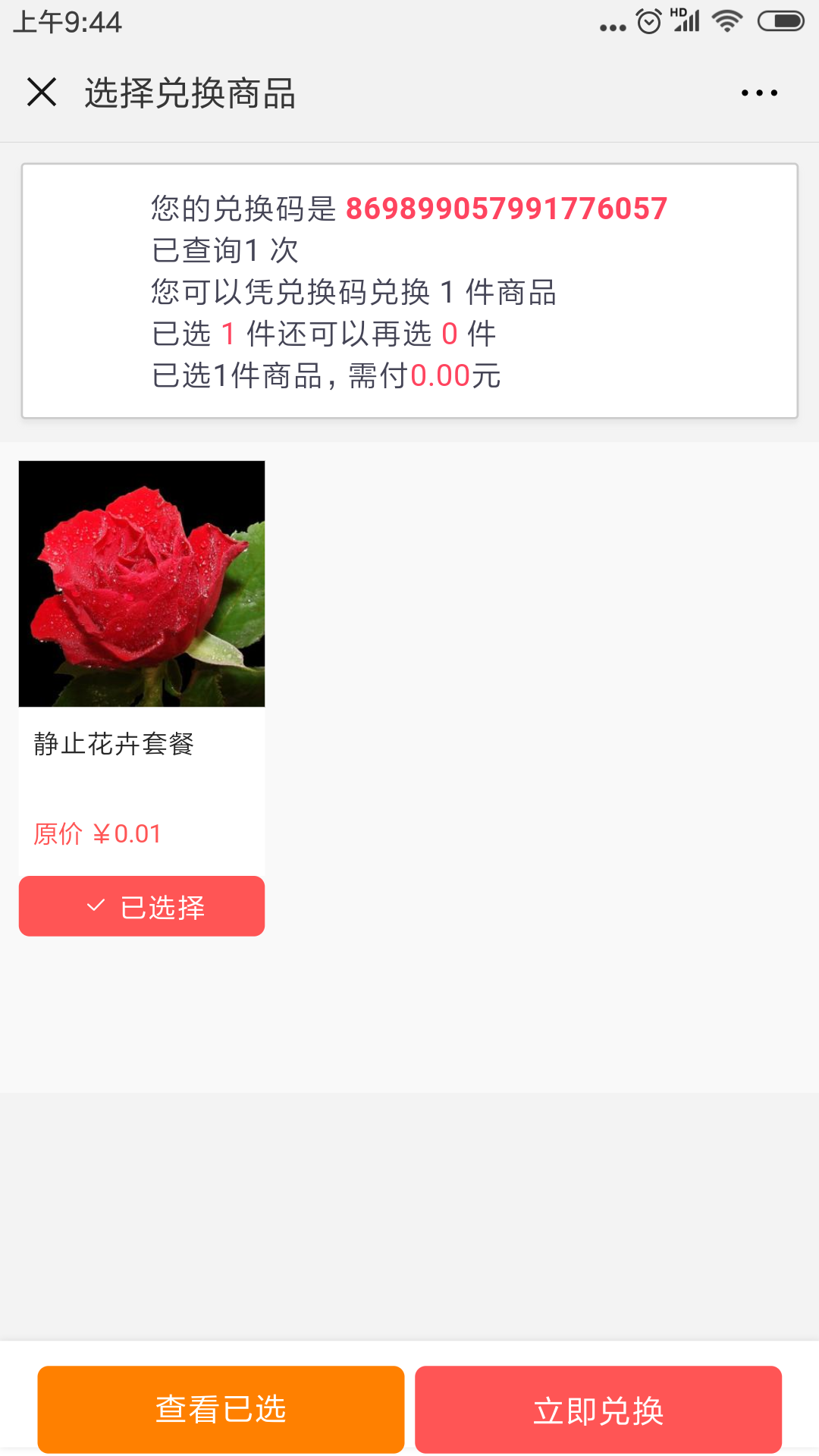The height and width of the screenshot is (1456, 819).
Task: Expand the more actions menu at top right
Action: coord(758,92)
